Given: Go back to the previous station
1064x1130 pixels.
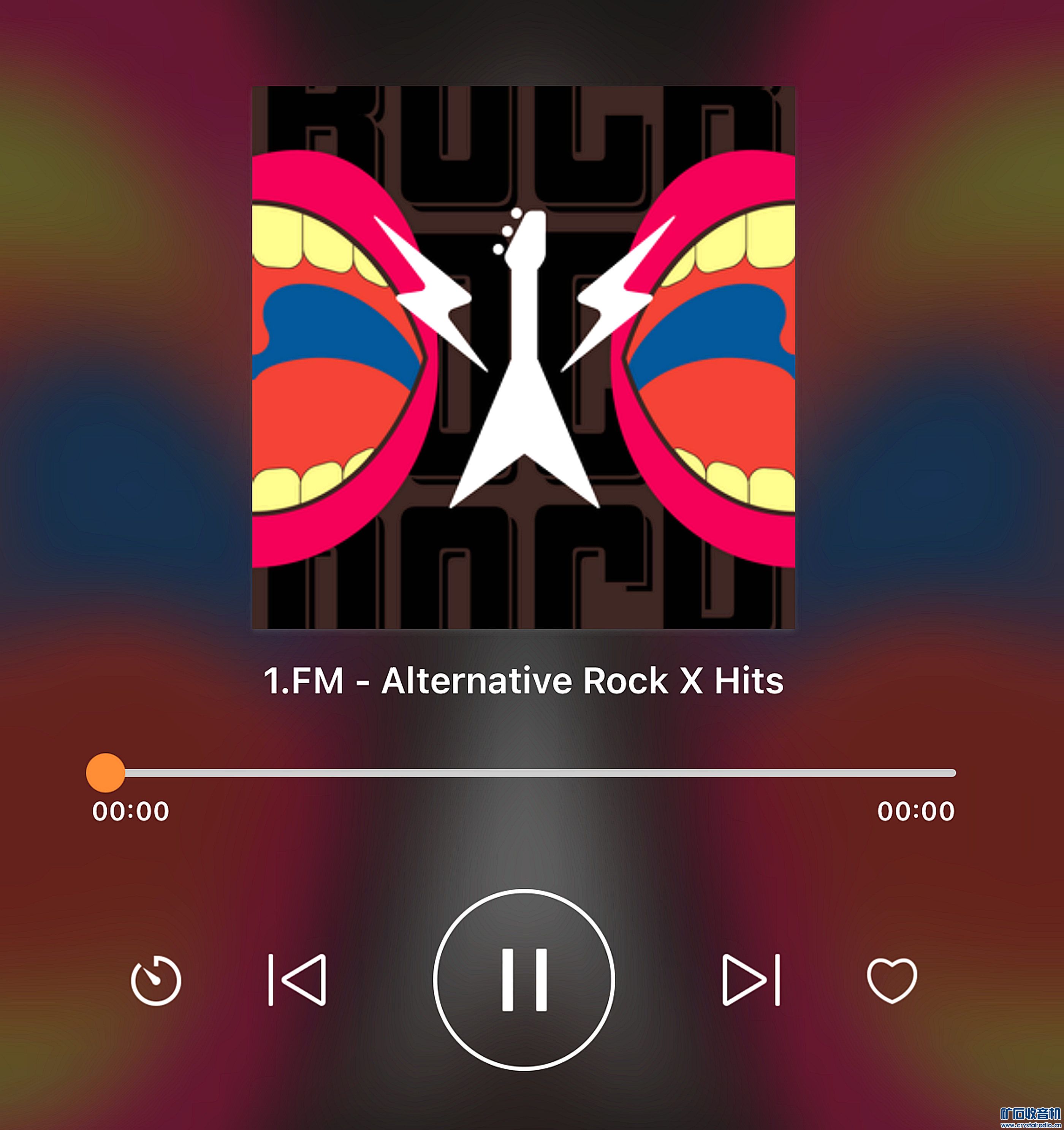Looking at the screenshot, I should [x=297, y=980].
